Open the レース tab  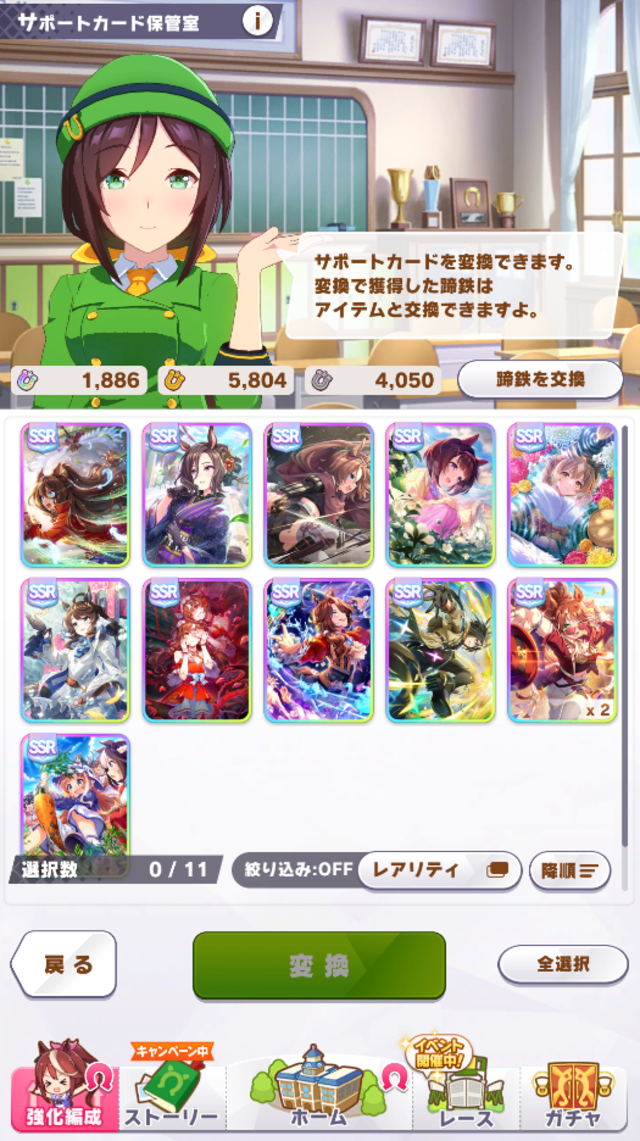pyautogui.click(x=466, y=1095)
